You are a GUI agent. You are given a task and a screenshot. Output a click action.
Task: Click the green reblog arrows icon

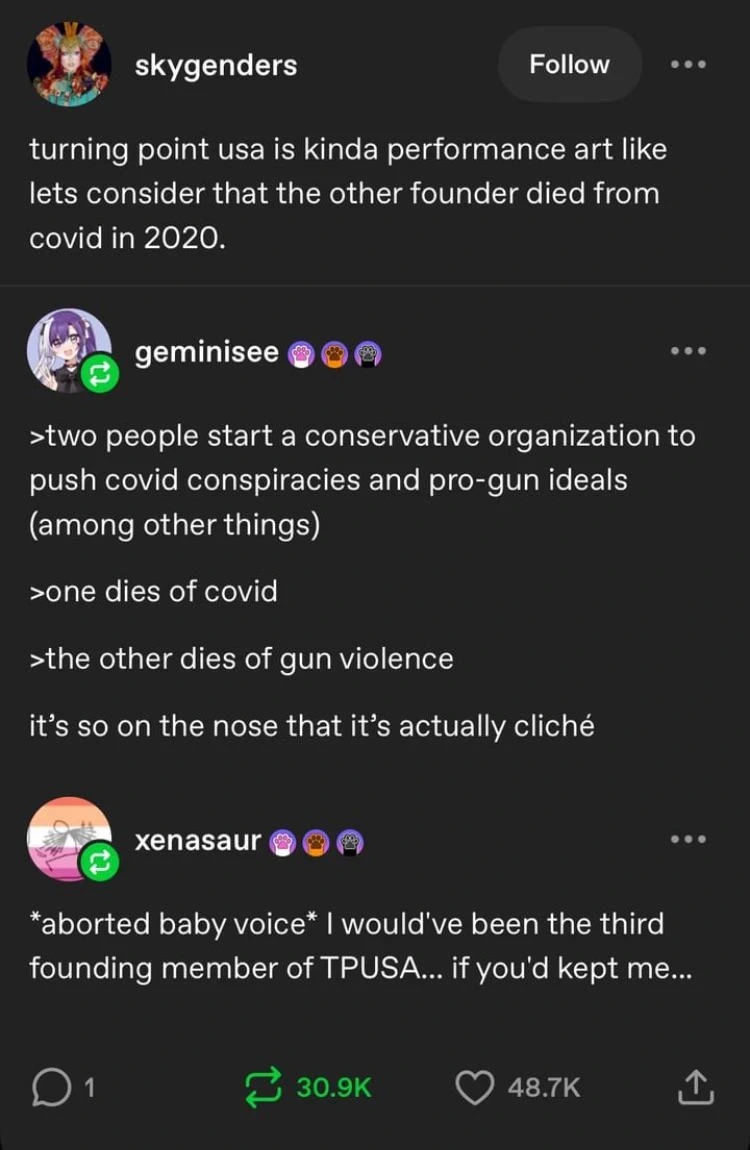pos(263,1087)
